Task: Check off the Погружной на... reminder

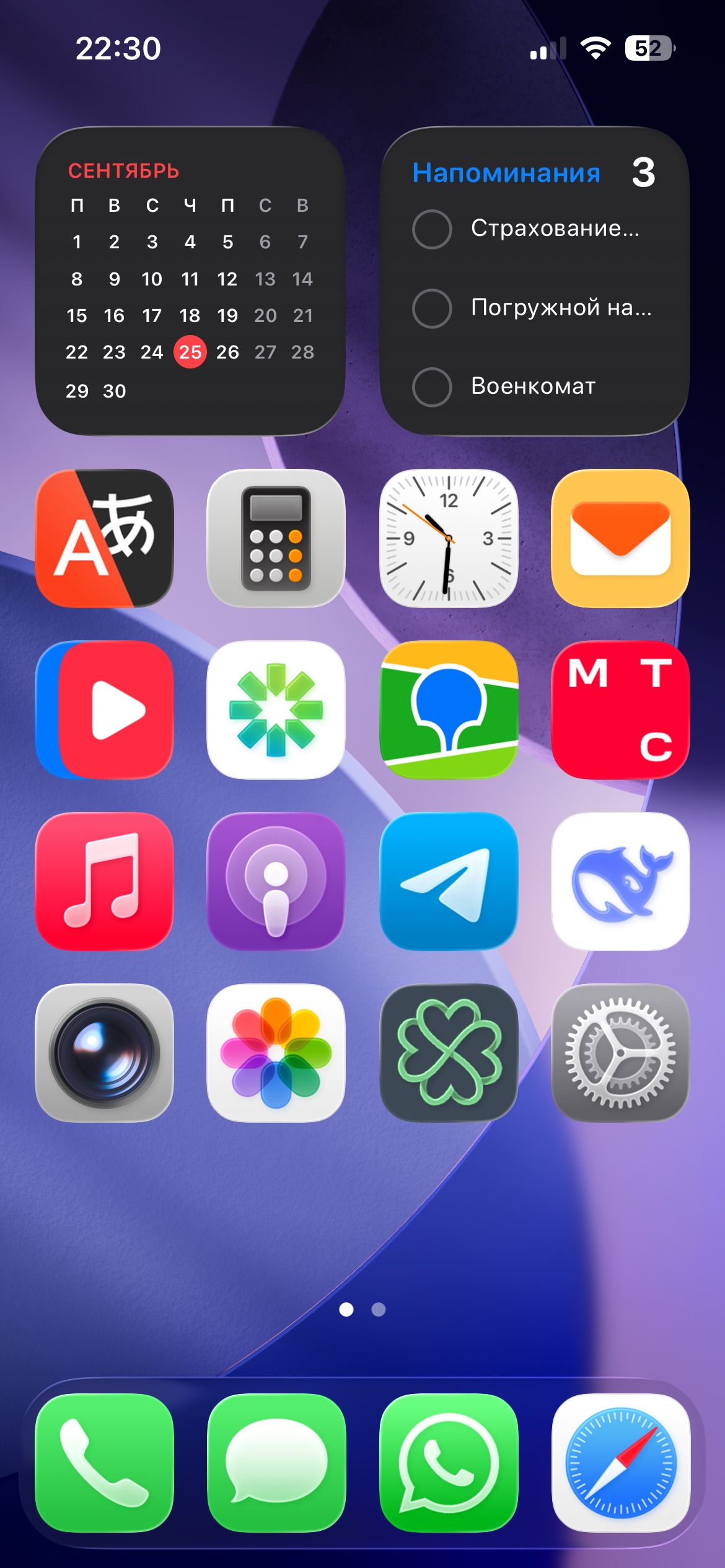Action: pos(431,308)
